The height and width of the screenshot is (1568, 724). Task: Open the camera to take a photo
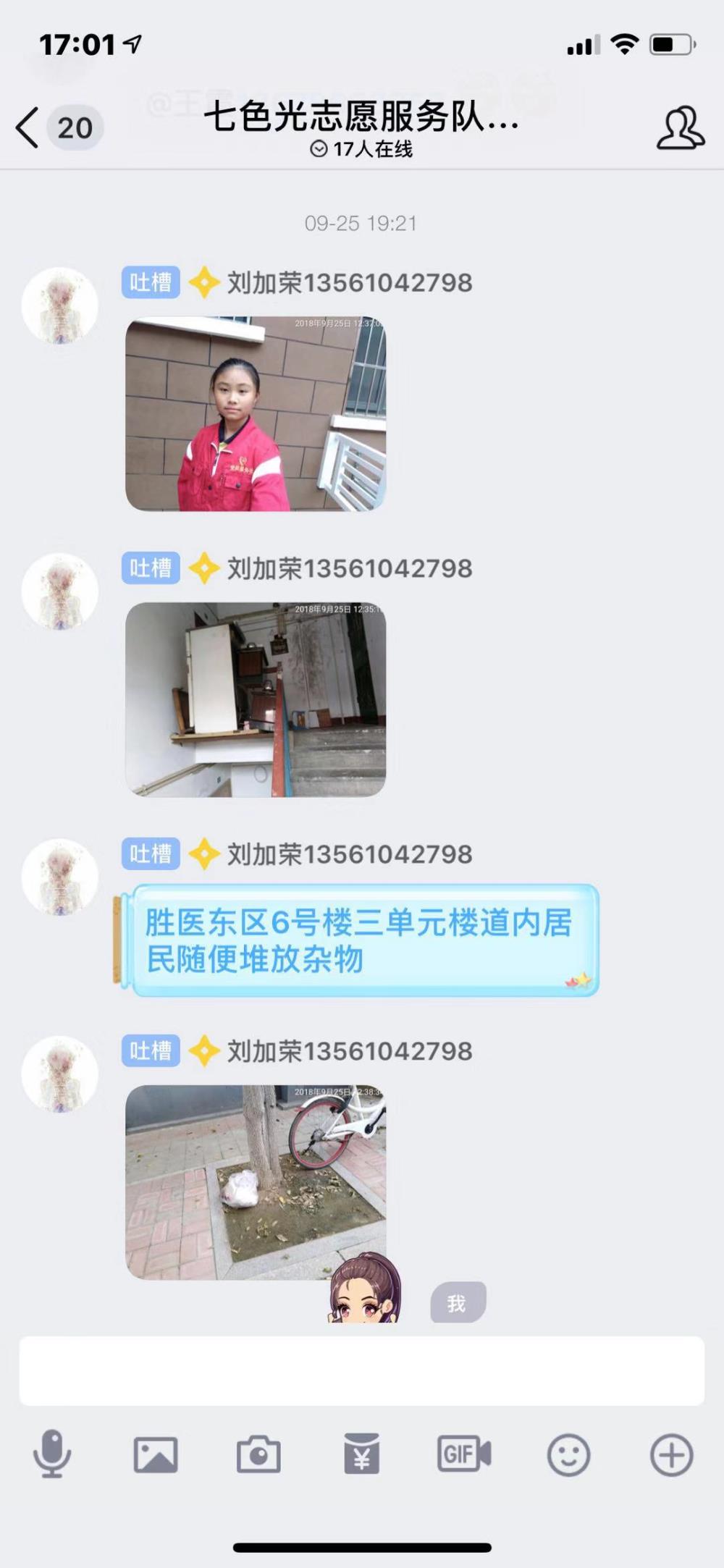(258, 1454)
